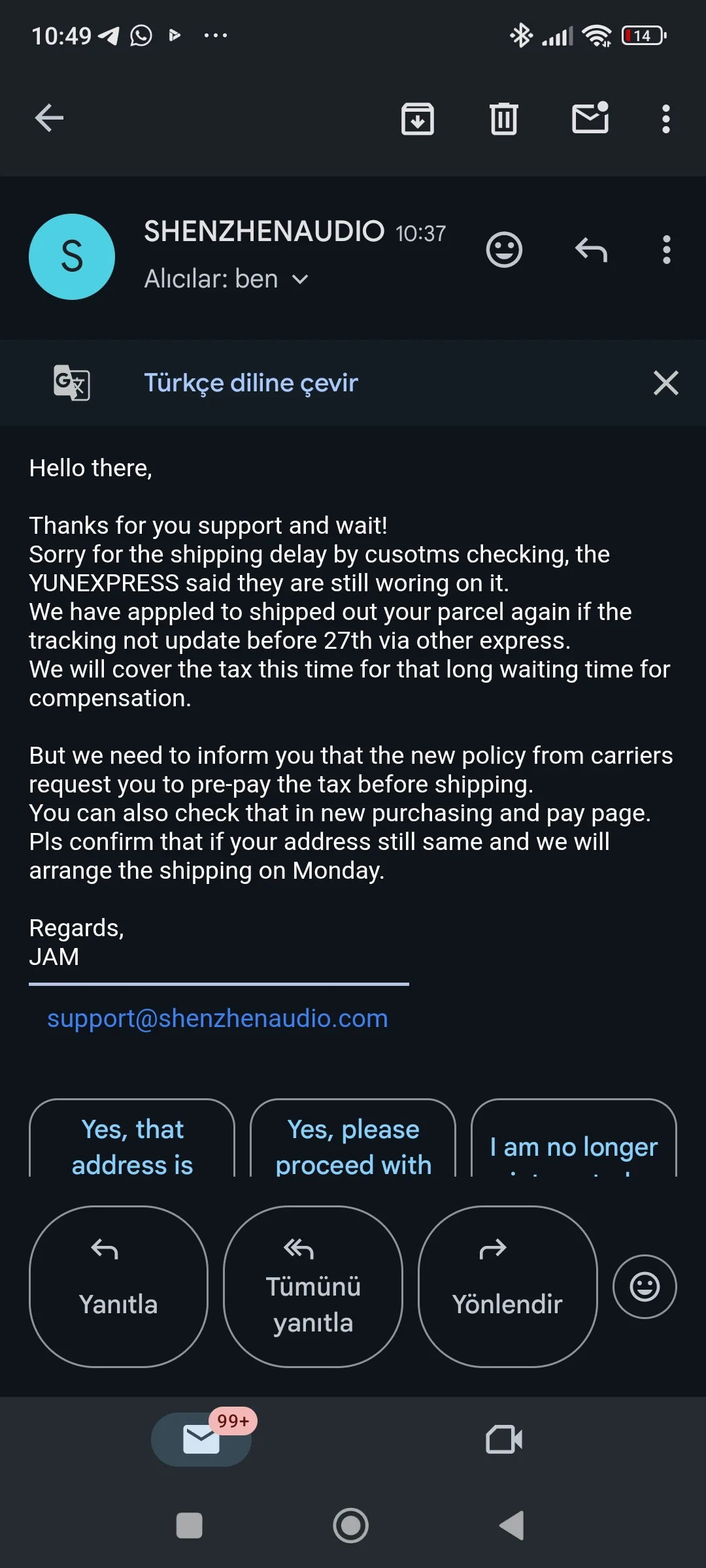Mark email as unread
706x1568 pixels.
(x=590, y=118)
